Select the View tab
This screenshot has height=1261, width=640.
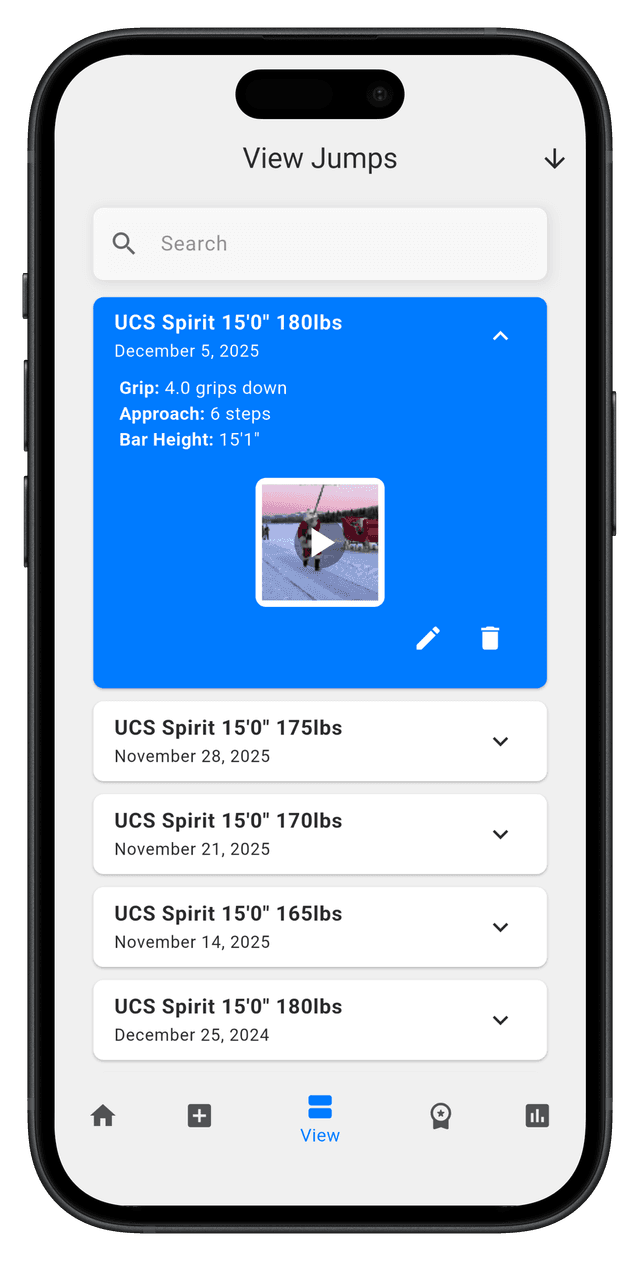[320, 1118]
